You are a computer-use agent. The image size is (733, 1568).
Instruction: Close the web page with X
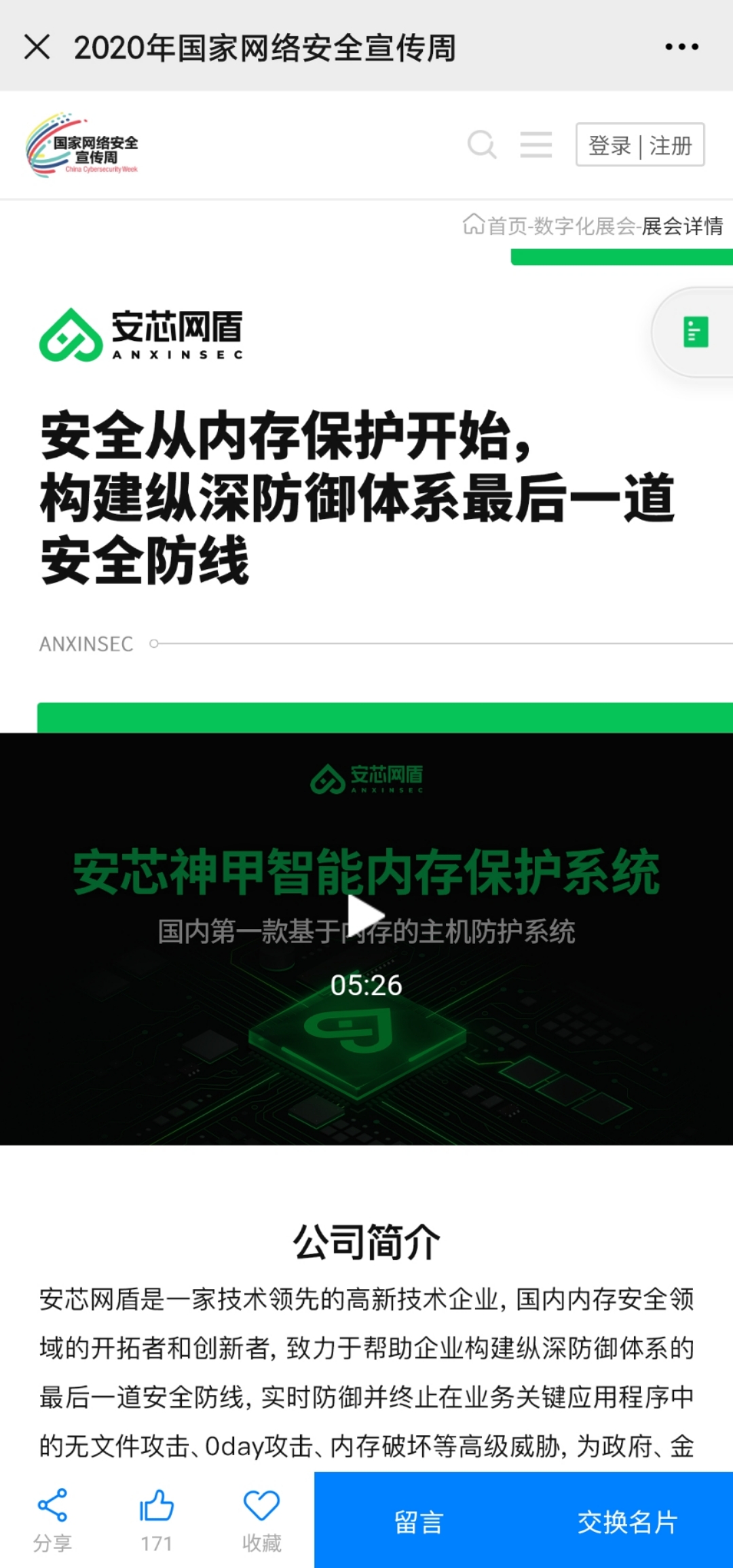[x=37, y=48]
